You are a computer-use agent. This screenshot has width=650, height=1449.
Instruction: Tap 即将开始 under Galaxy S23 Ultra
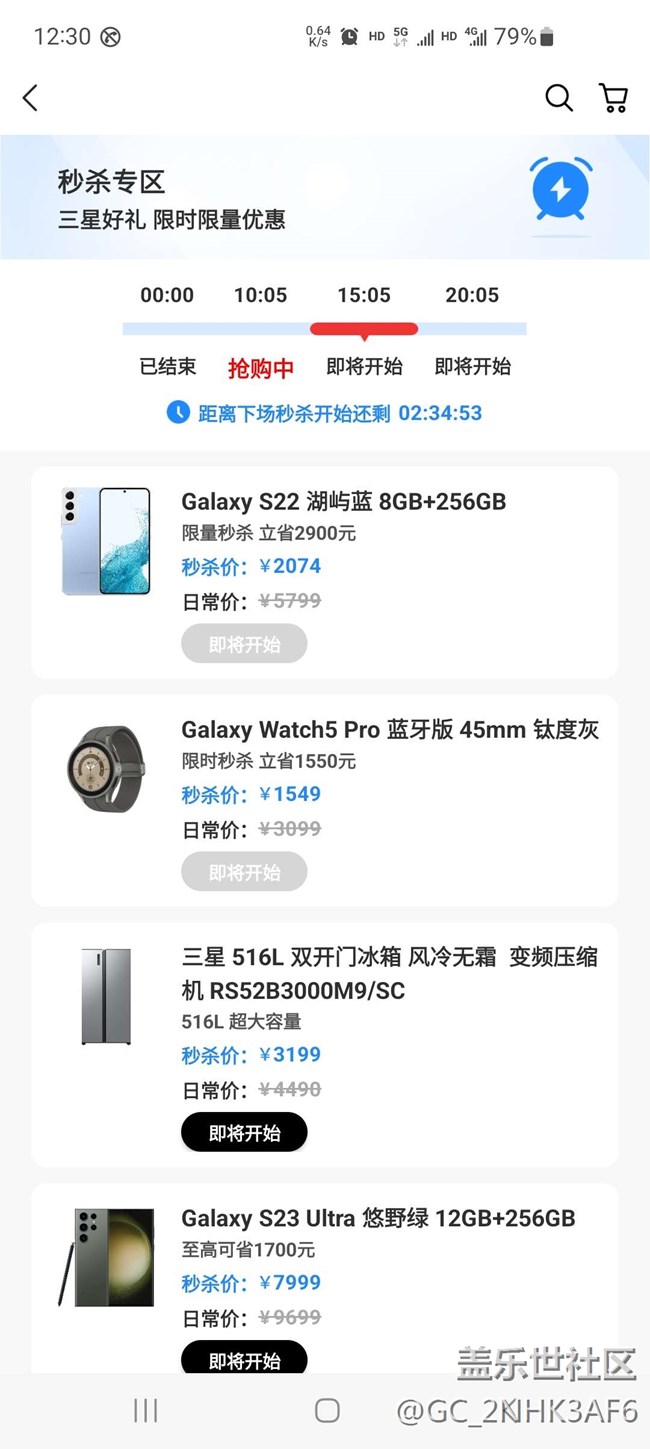(244, 1360)
